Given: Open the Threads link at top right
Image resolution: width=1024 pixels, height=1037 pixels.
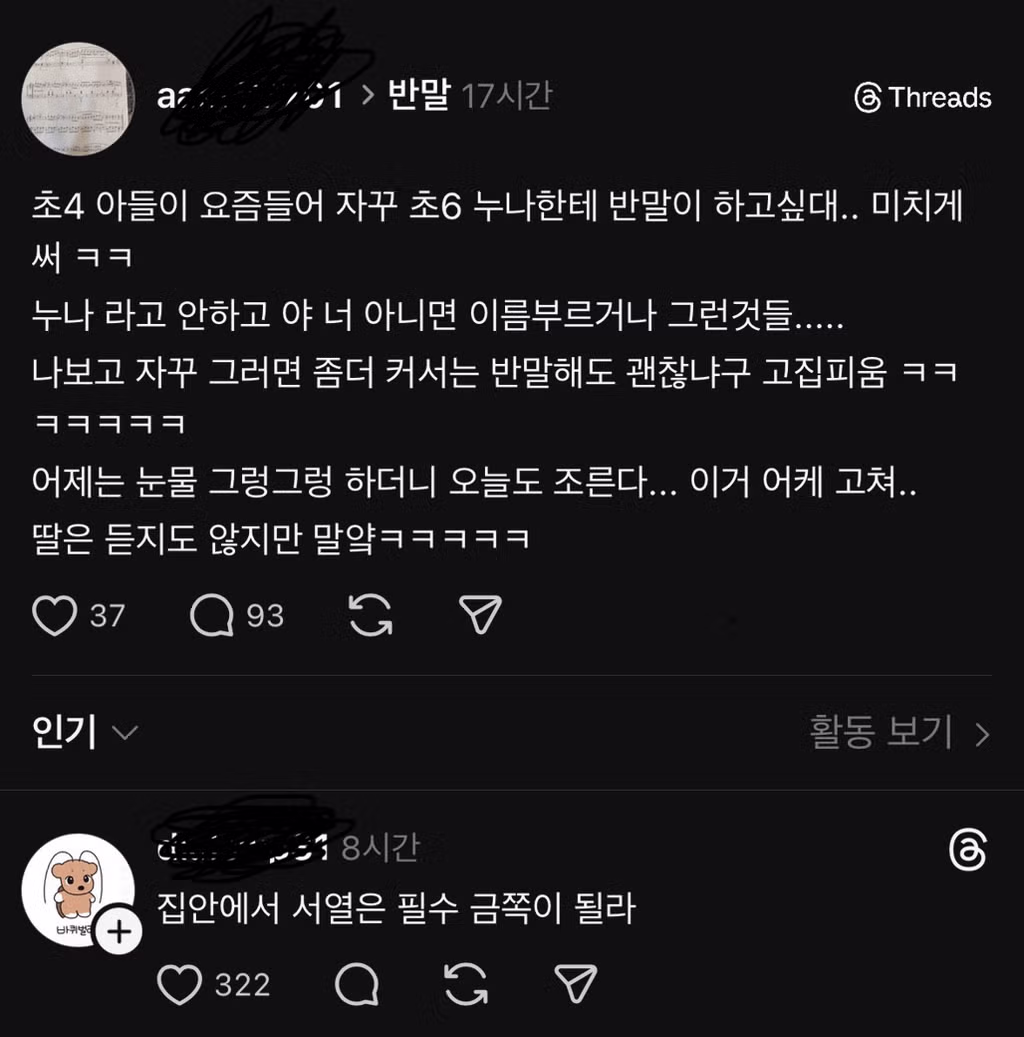Looking at the screenshot, I should (922, 98).
